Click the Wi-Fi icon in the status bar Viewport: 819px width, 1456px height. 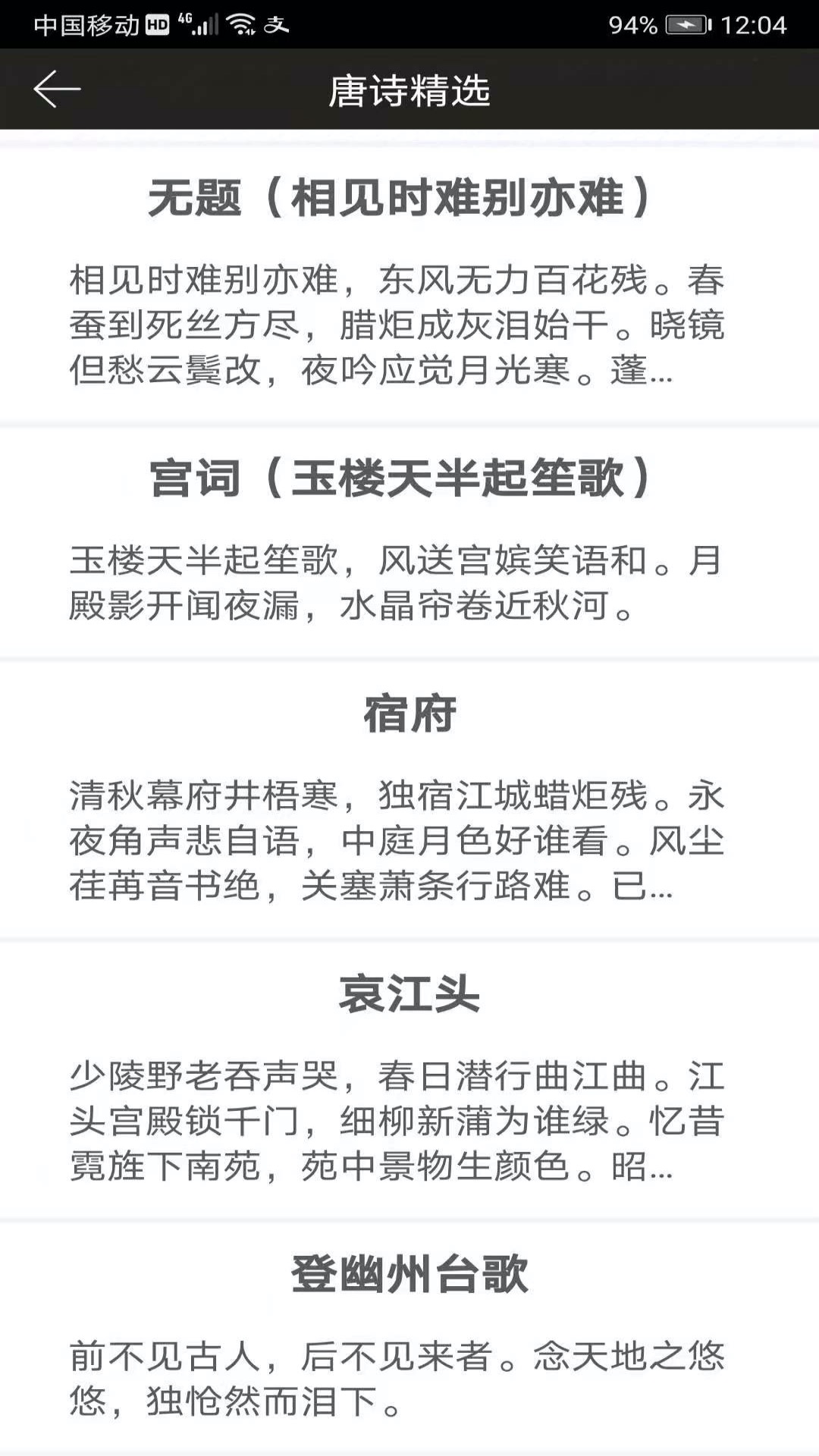click(x=240, y=23)
